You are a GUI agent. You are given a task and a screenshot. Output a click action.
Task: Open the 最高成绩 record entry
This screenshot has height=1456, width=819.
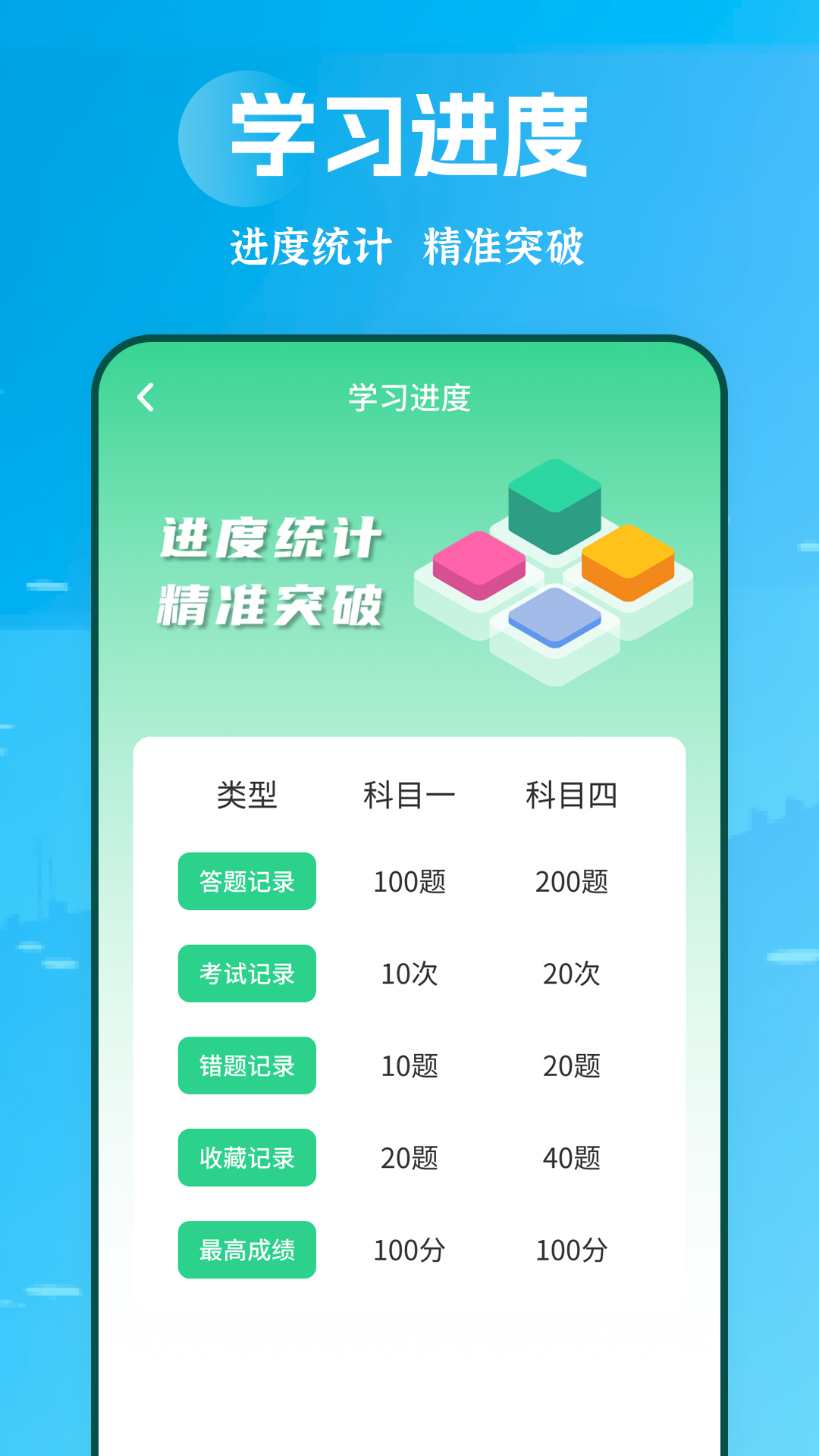pos(246,1250)
